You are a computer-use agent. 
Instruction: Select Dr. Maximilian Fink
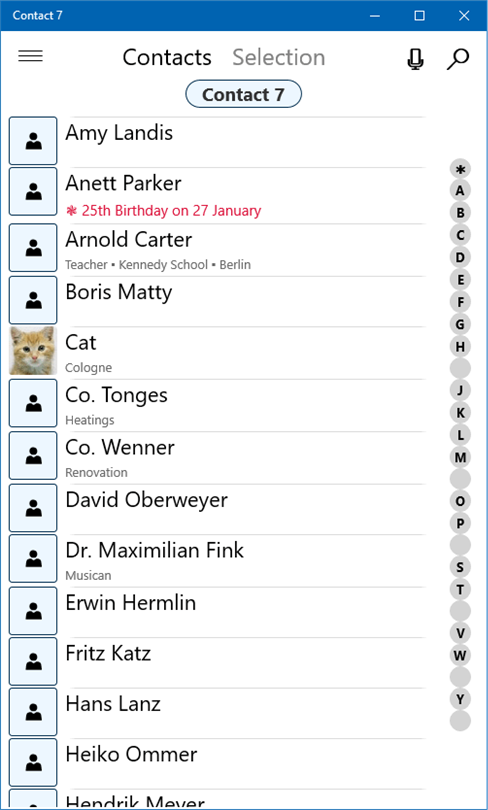[x=217, y=560]
